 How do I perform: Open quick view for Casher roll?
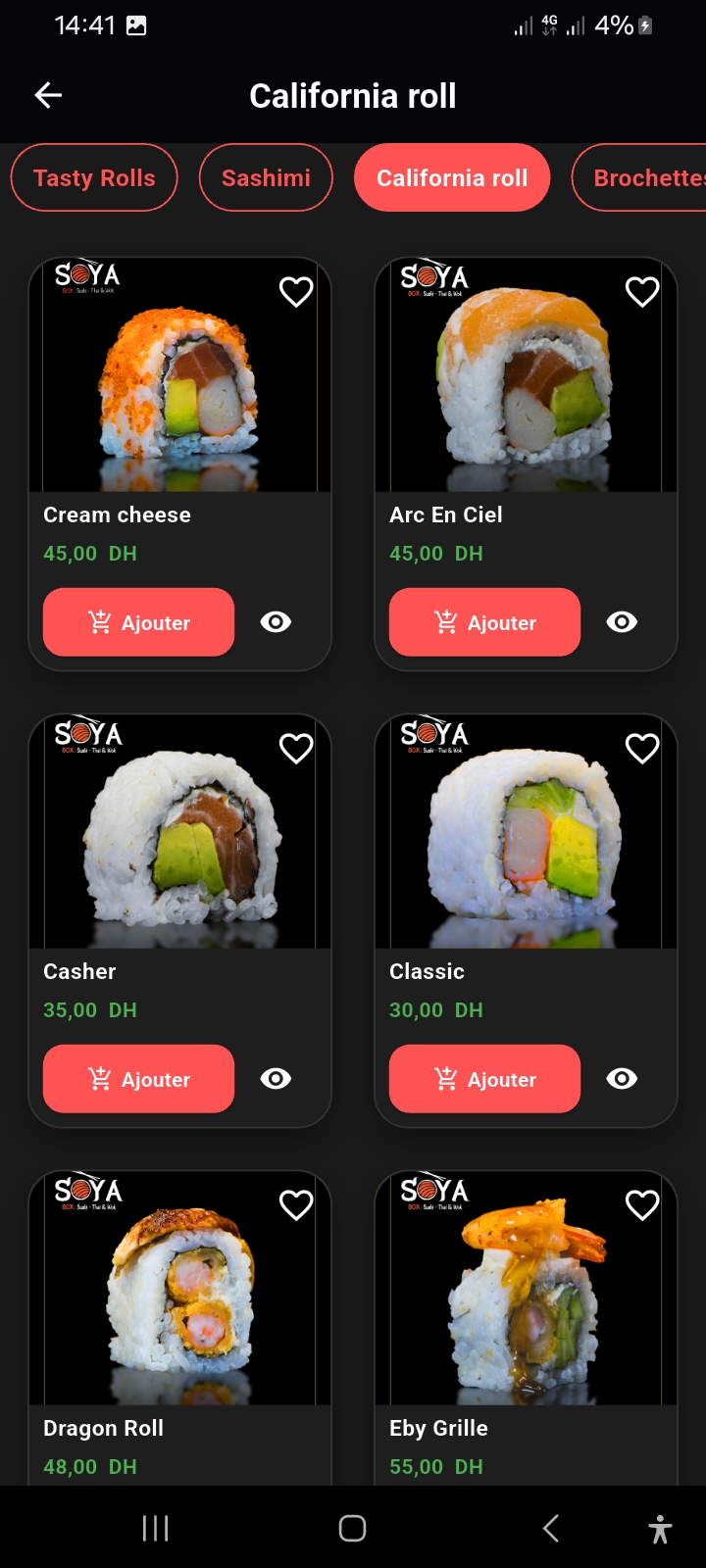click(276, 1079)
